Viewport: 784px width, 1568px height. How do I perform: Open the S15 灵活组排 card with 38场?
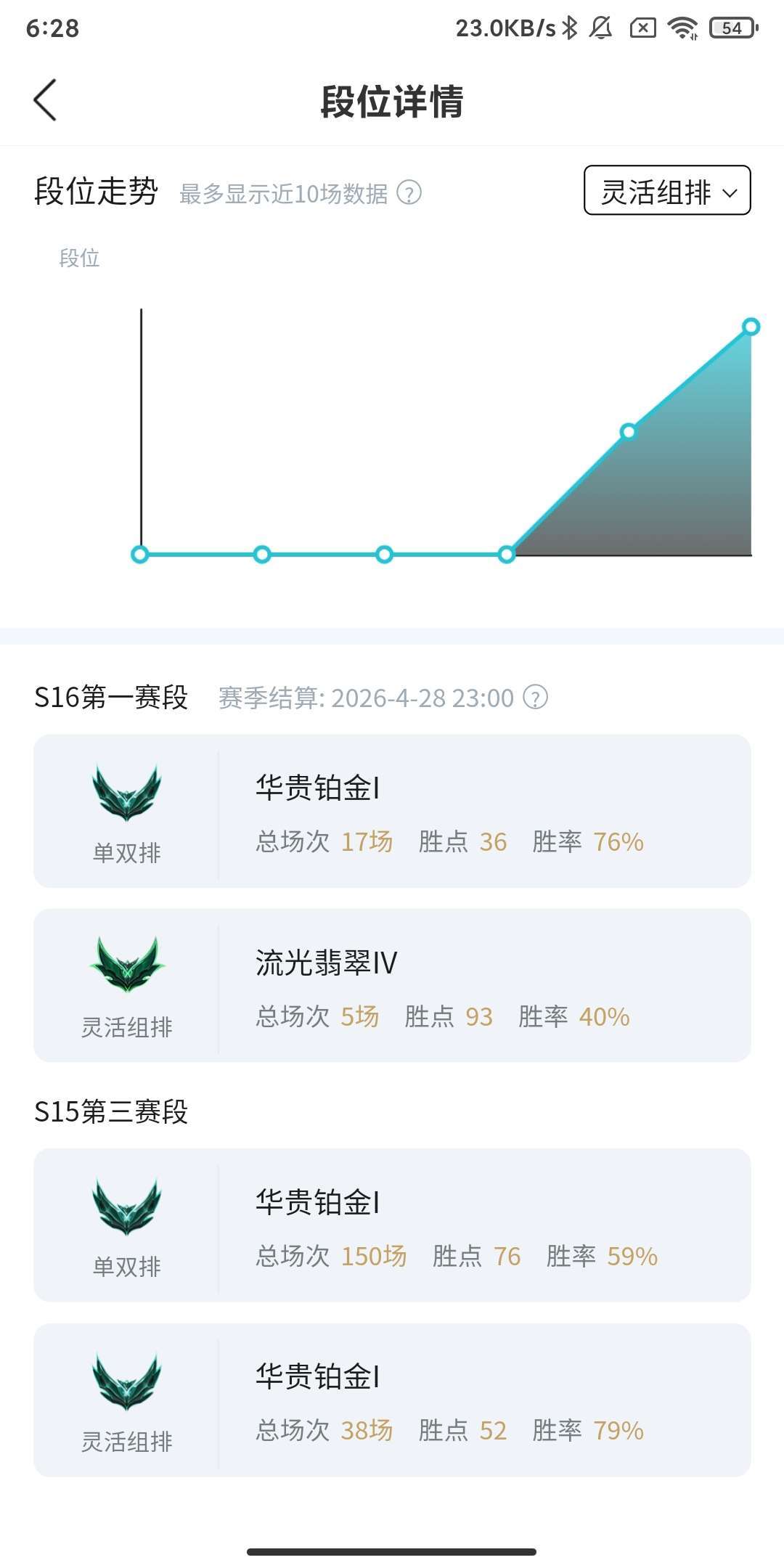[392, 1400]
